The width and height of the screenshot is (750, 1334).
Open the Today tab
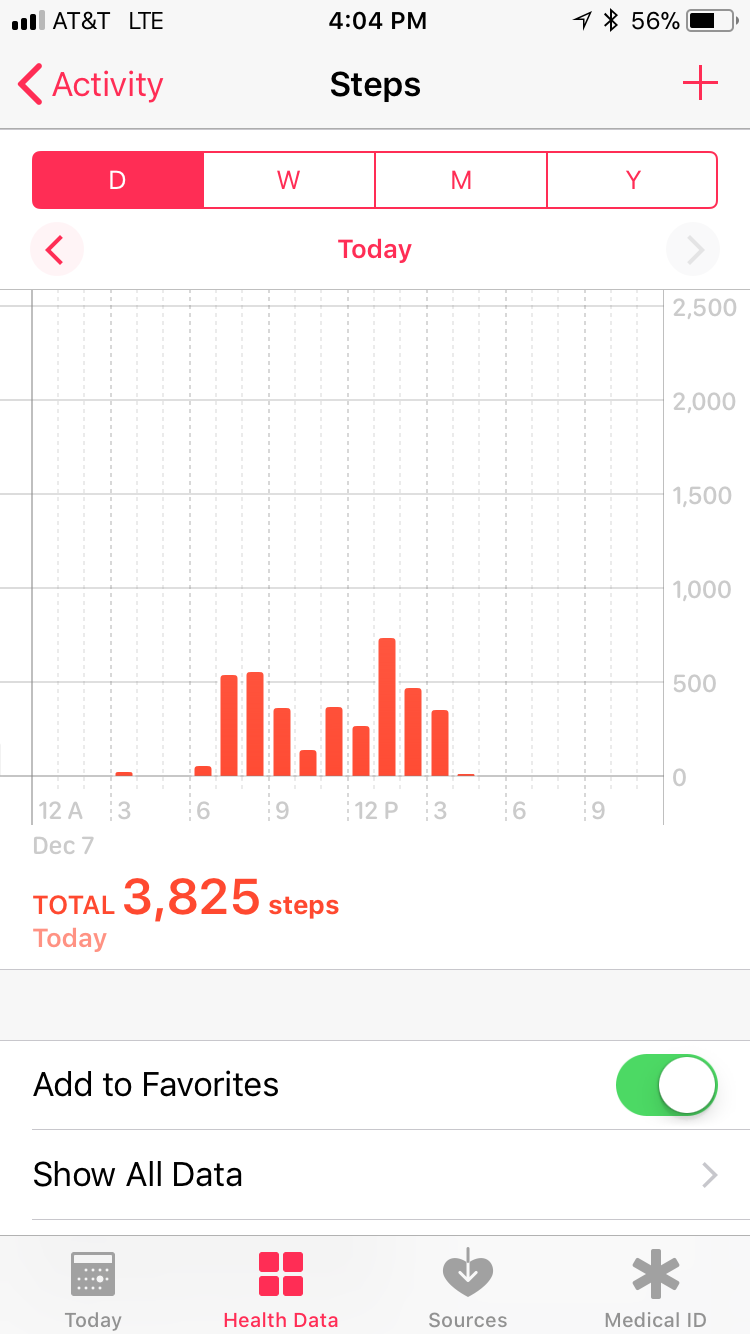[x=93, y=1289]
